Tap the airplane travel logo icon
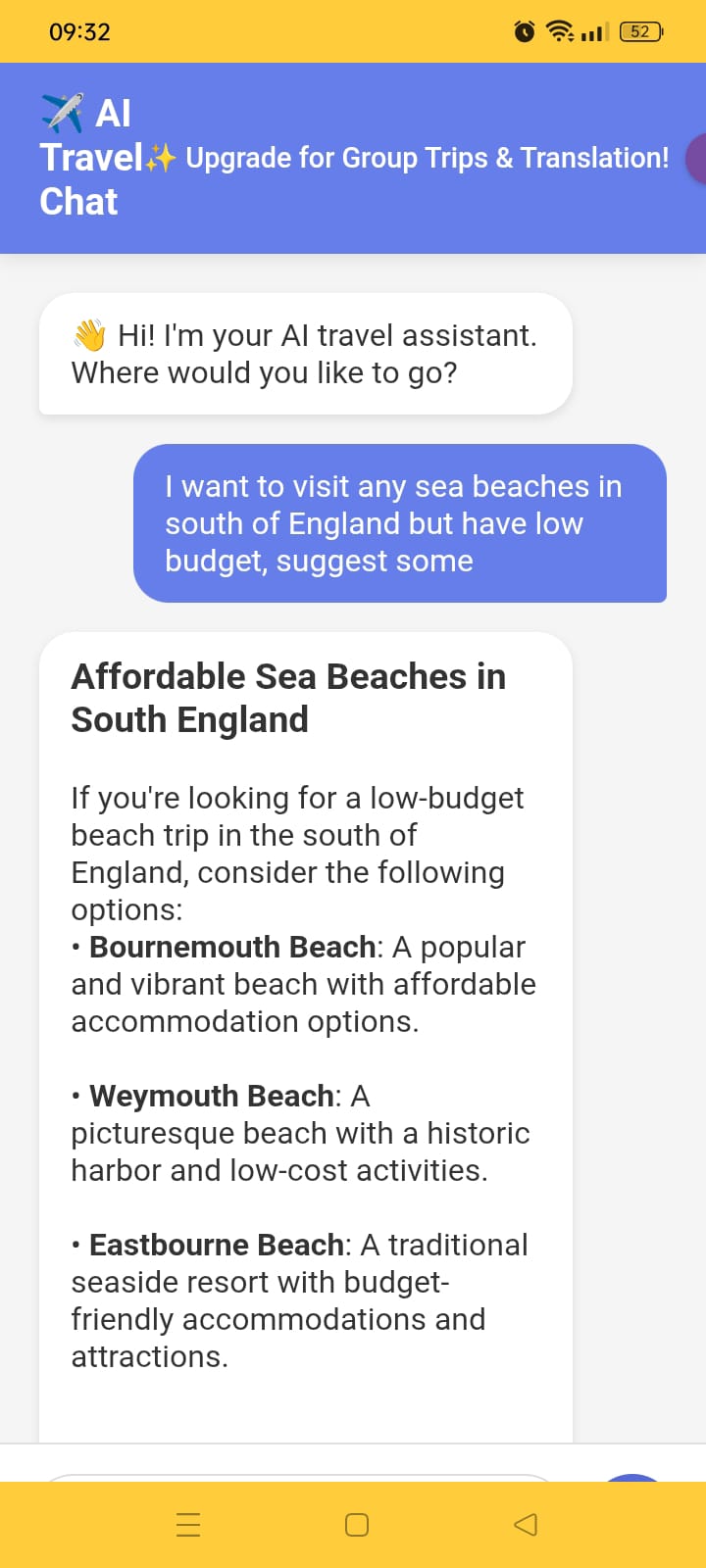This screenshot has width=706, height=1568. (61, 113)
